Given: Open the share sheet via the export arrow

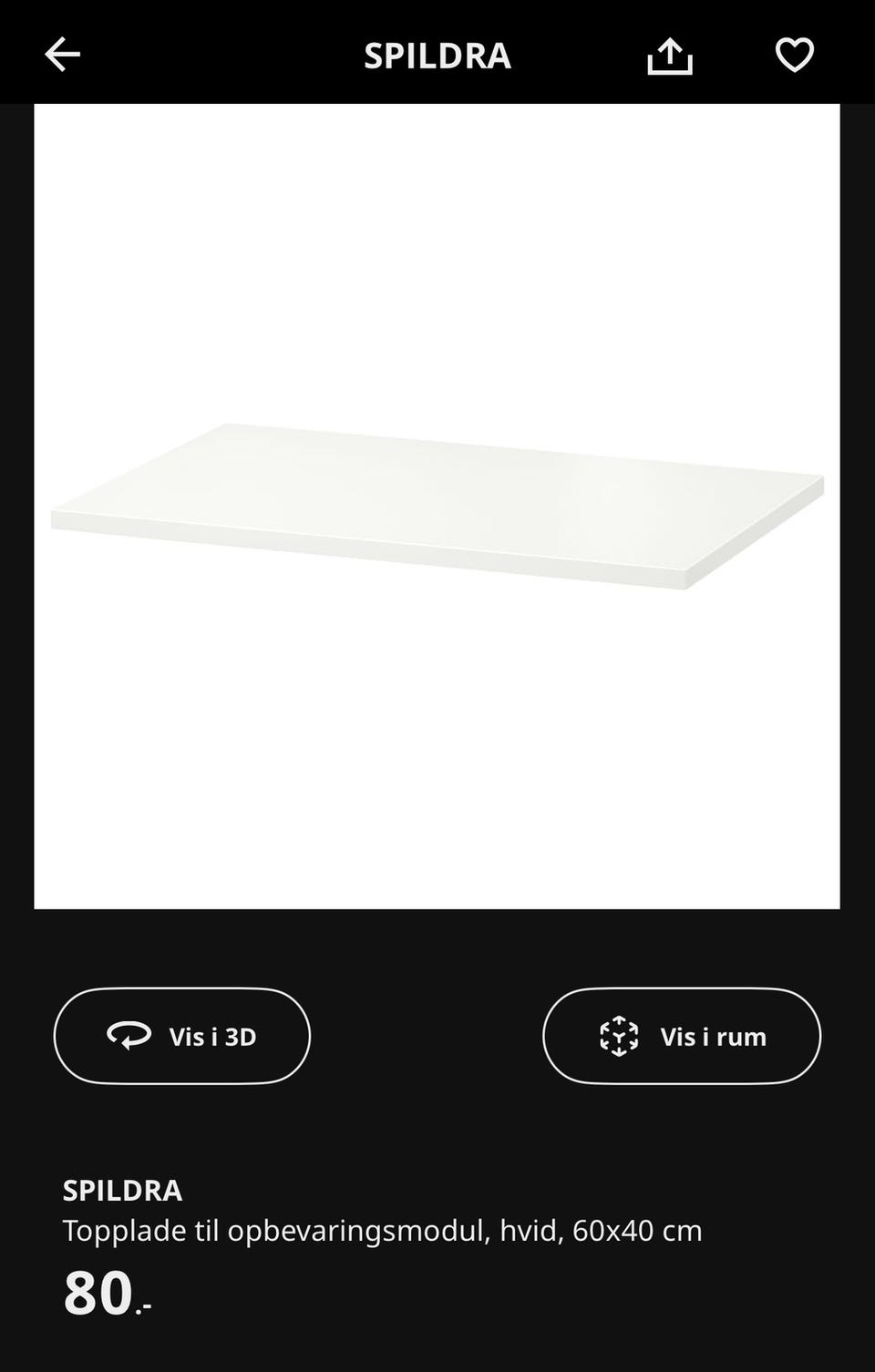Looking at the screenshot, I should pos(670,55).
